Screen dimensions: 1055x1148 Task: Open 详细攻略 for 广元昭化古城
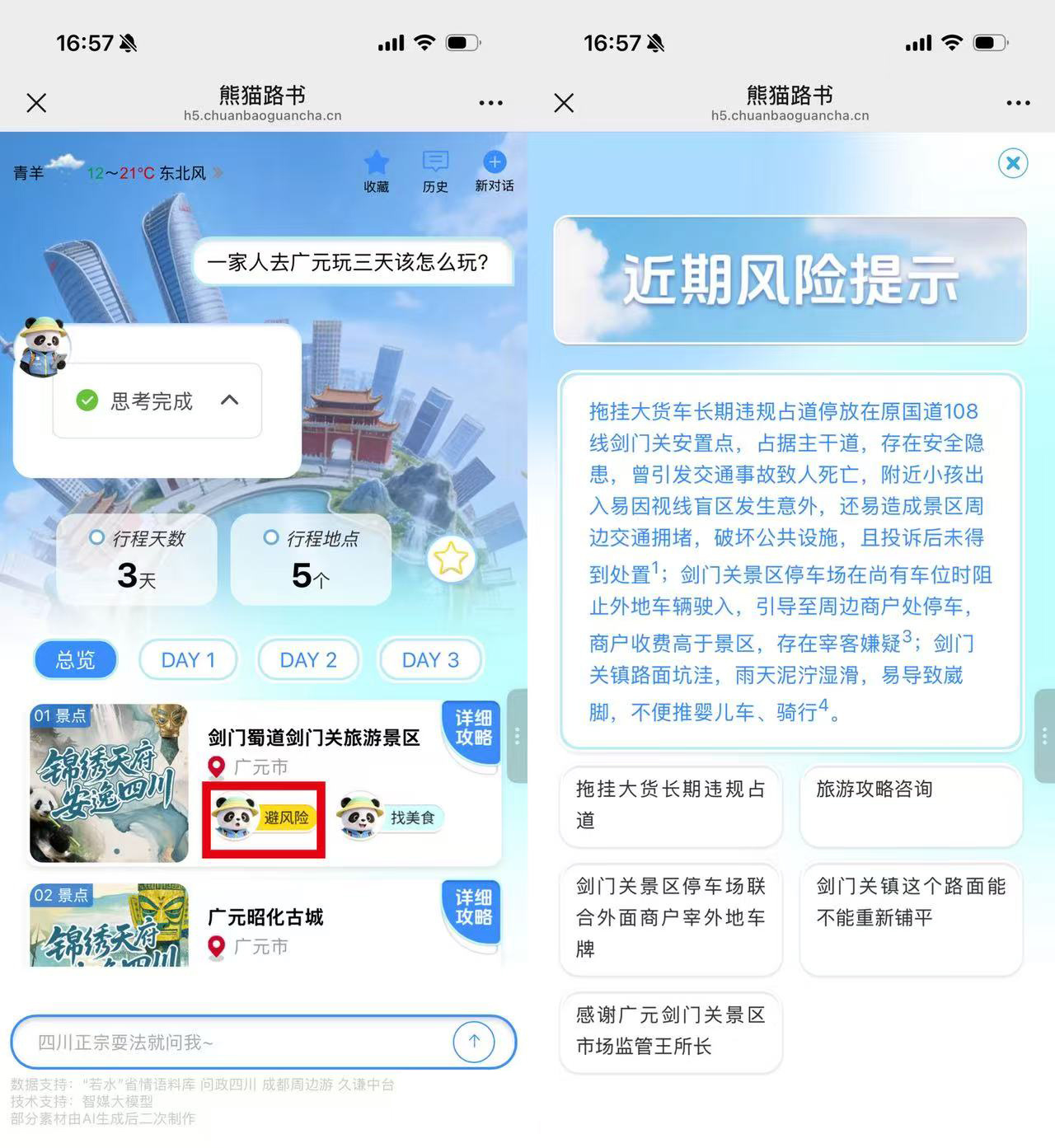pyautogui.click(x=473, y=907)
